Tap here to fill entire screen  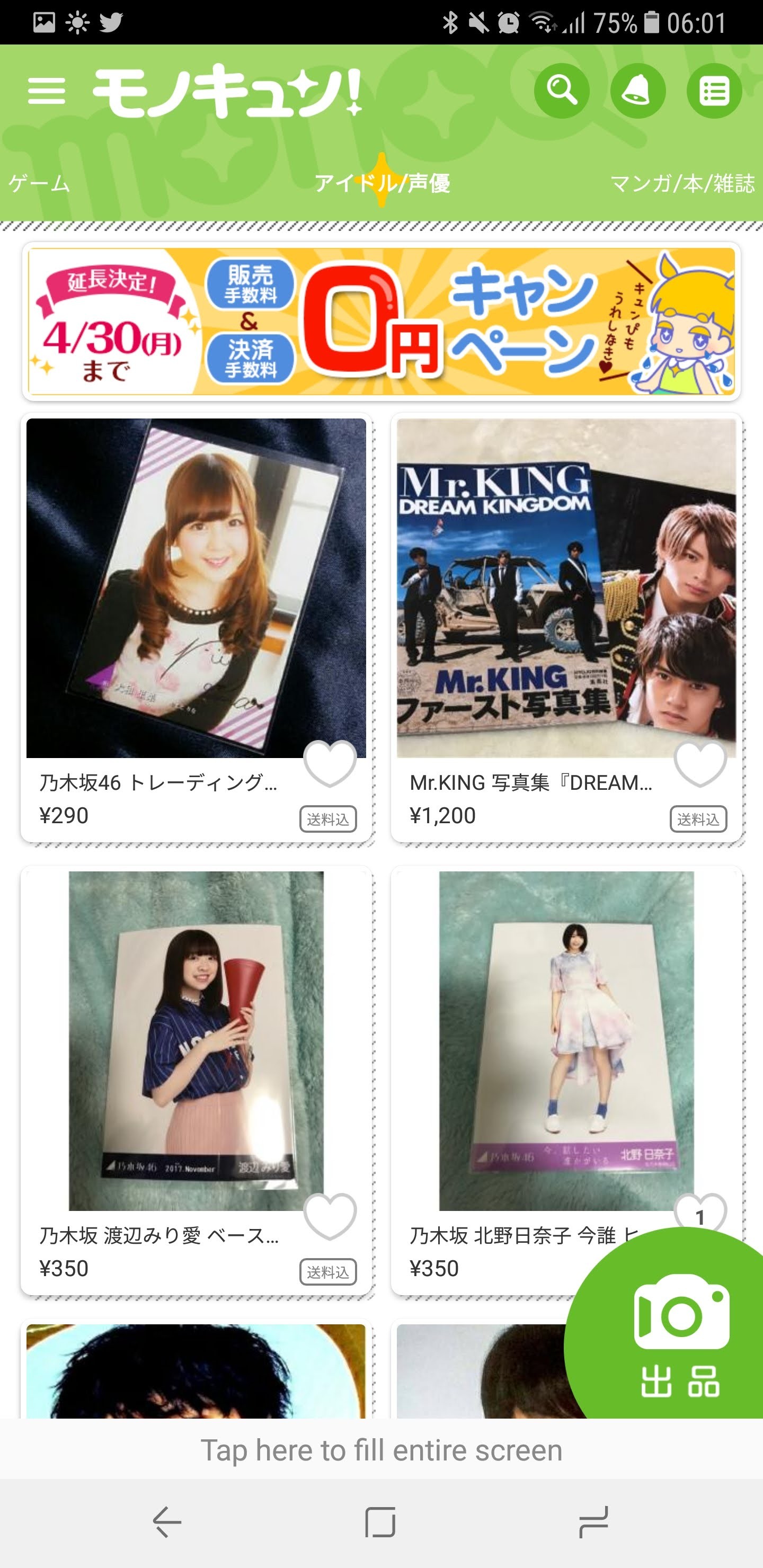tap(381, 1450)
